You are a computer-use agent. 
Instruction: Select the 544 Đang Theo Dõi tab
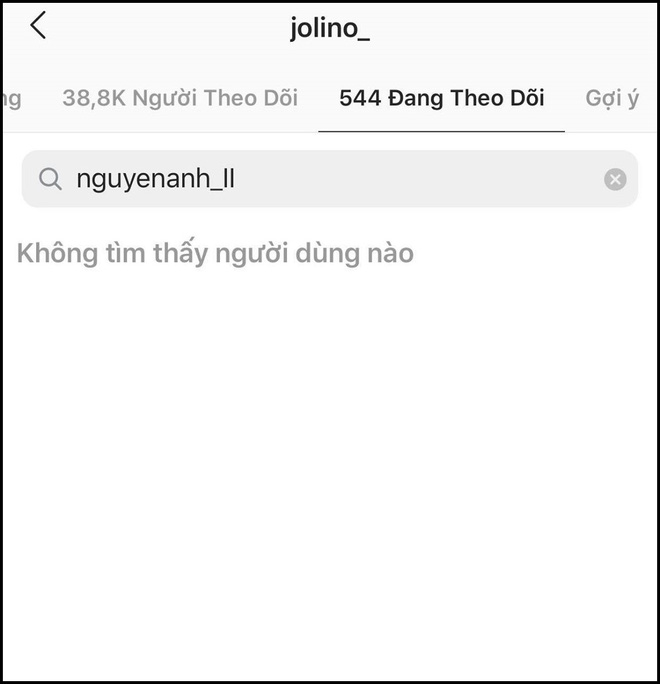pyautogui.click(x=441, y=98)
